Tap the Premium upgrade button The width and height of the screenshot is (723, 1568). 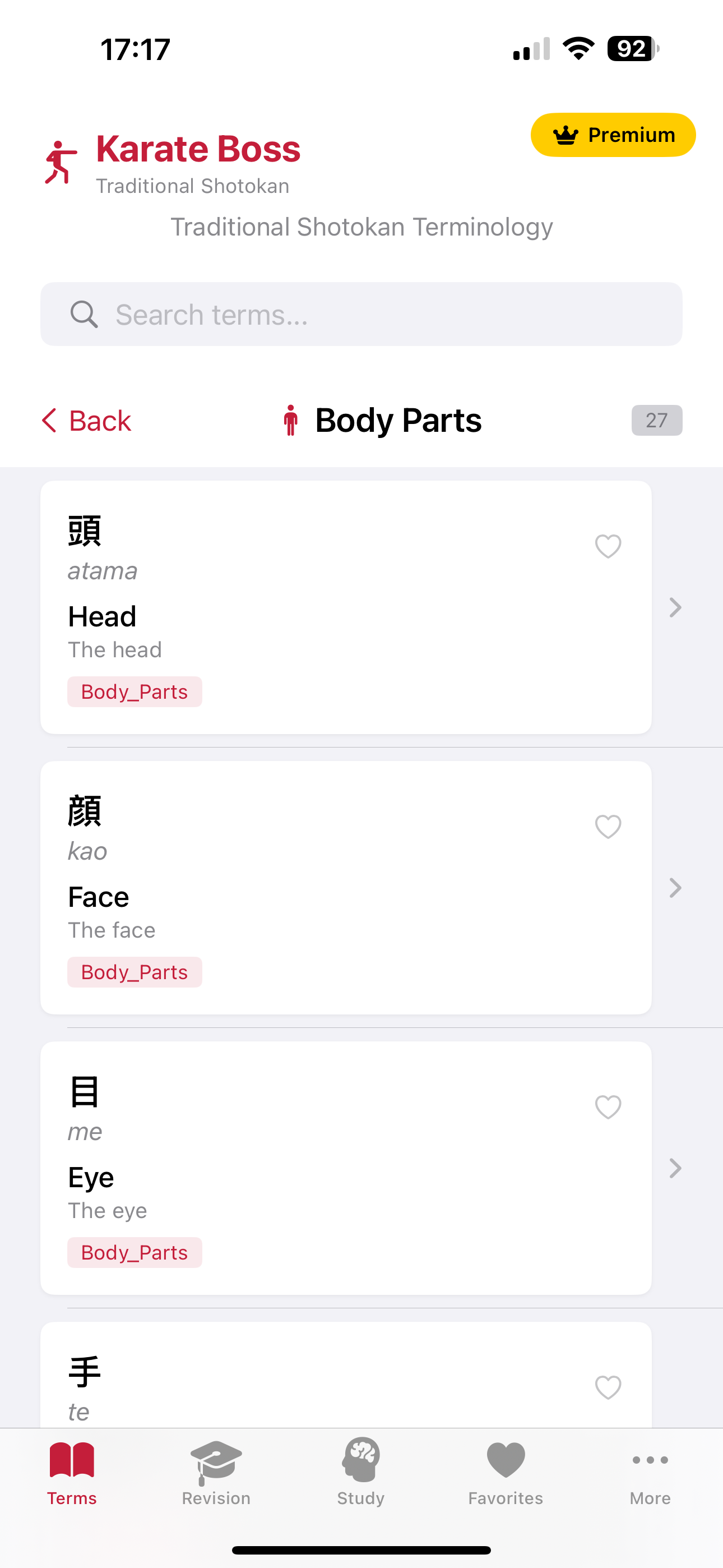tap(613, 135)
